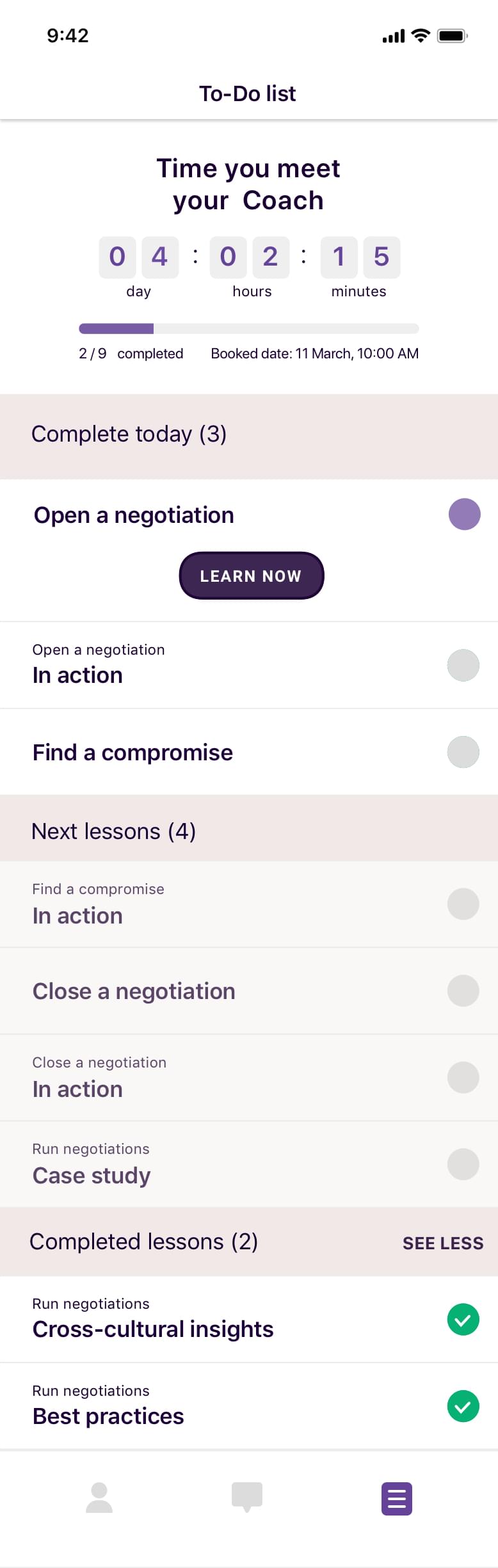Switch to the chat messages tab
This screenshot has width=498, height=1568.
(x=247, y=1498)
